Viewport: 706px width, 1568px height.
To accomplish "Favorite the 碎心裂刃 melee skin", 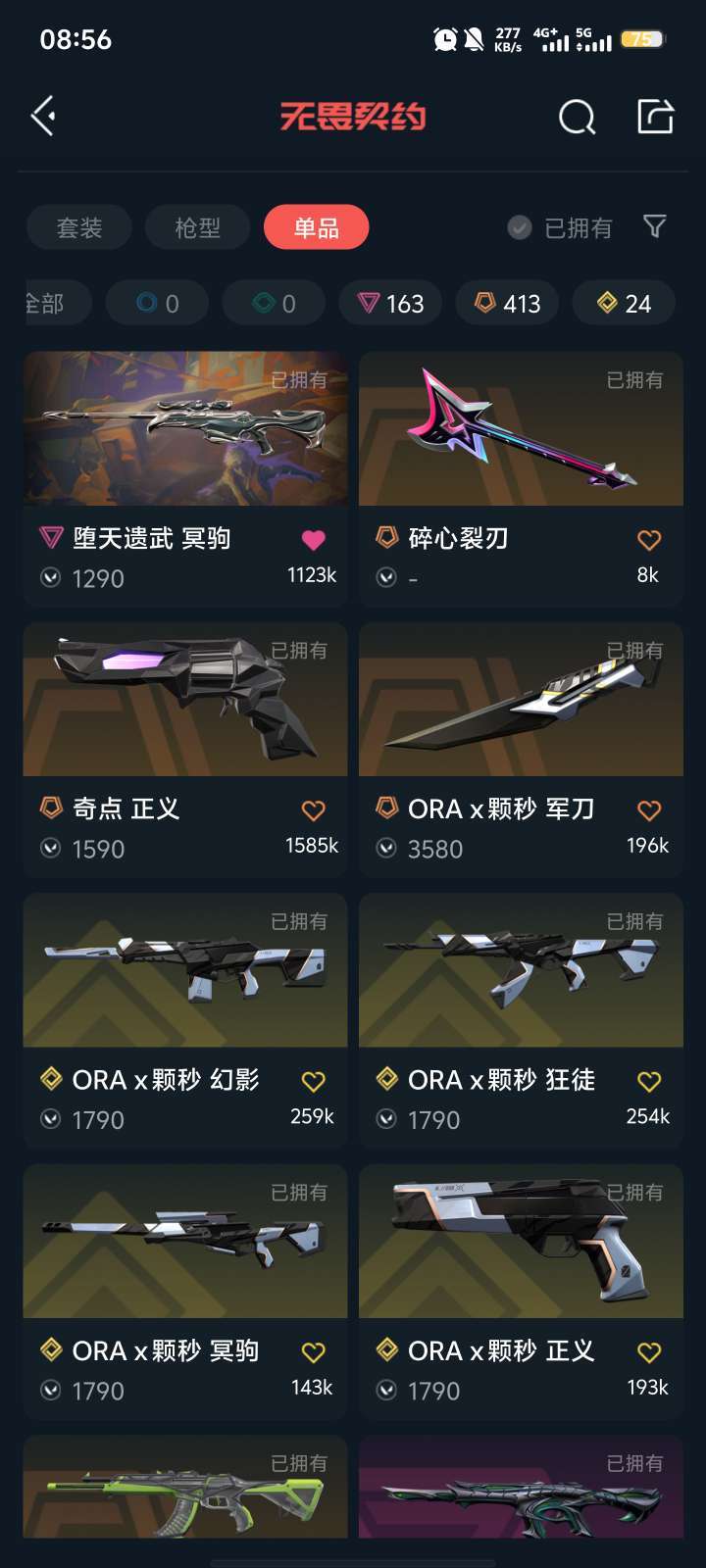I will [x=647, y=538].
